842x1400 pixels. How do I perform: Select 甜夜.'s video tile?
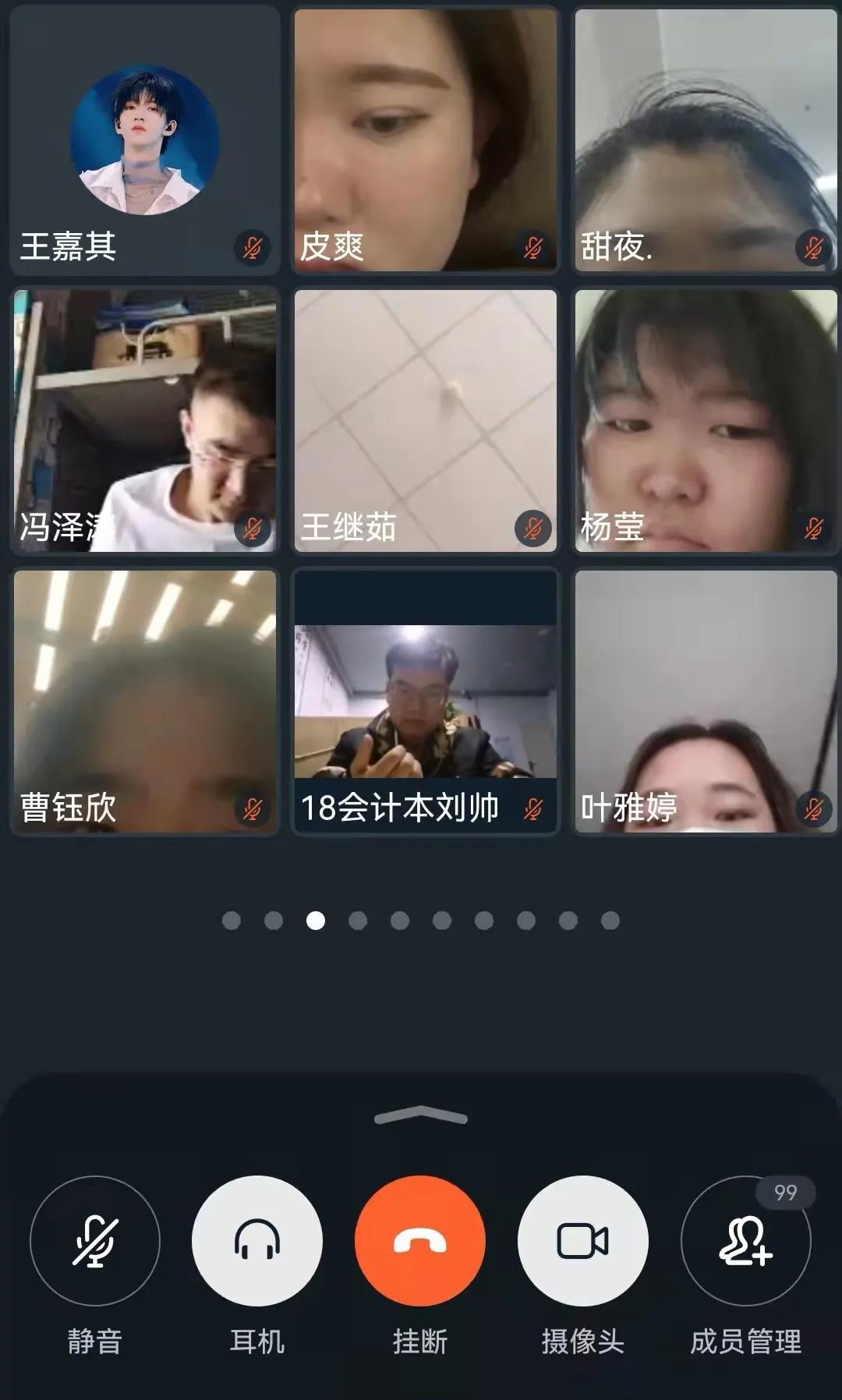pos(706,140)
